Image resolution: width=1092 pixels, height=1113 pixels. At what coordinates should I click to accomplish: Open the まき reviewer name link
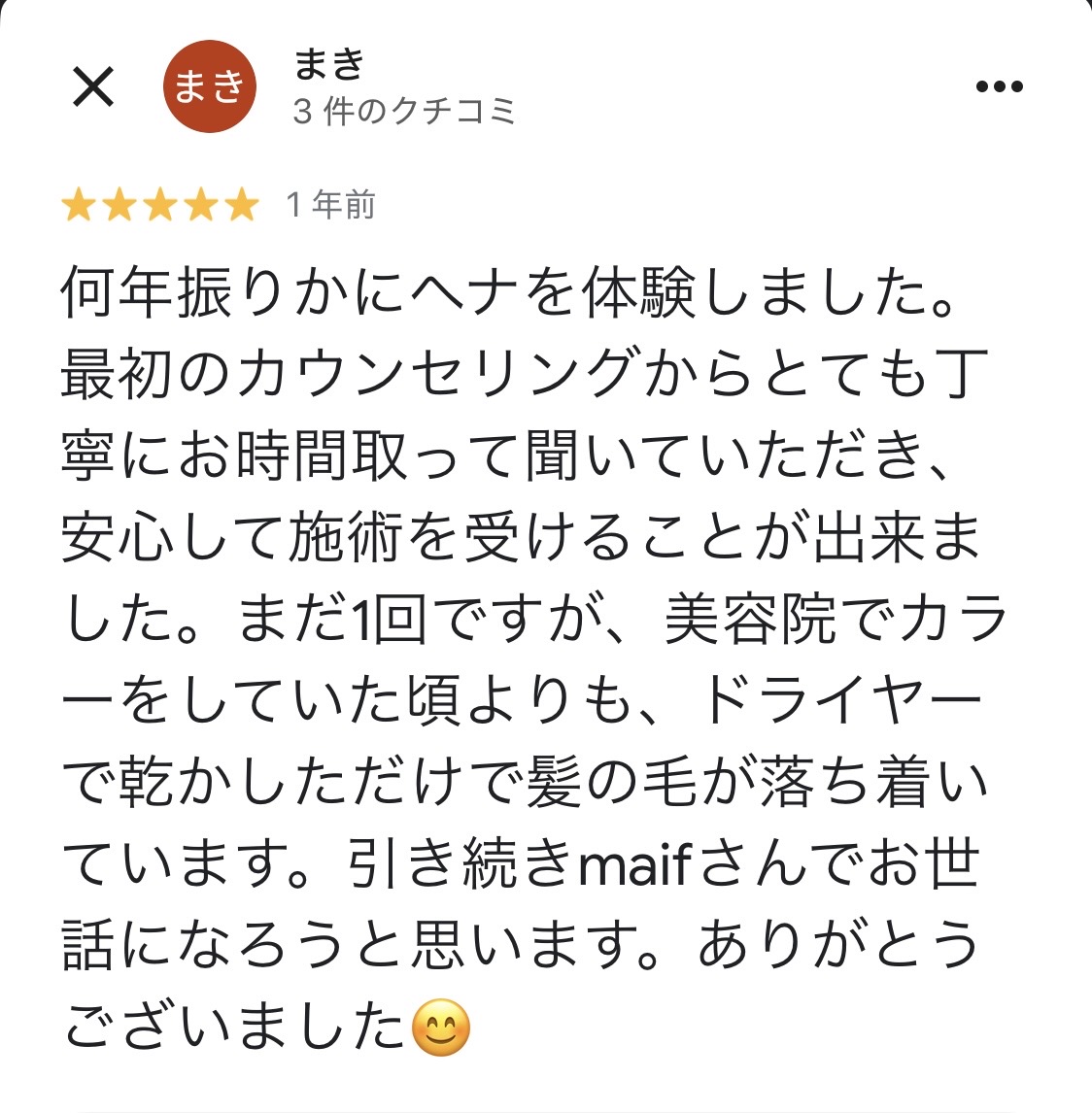click(x=329, y=64)
